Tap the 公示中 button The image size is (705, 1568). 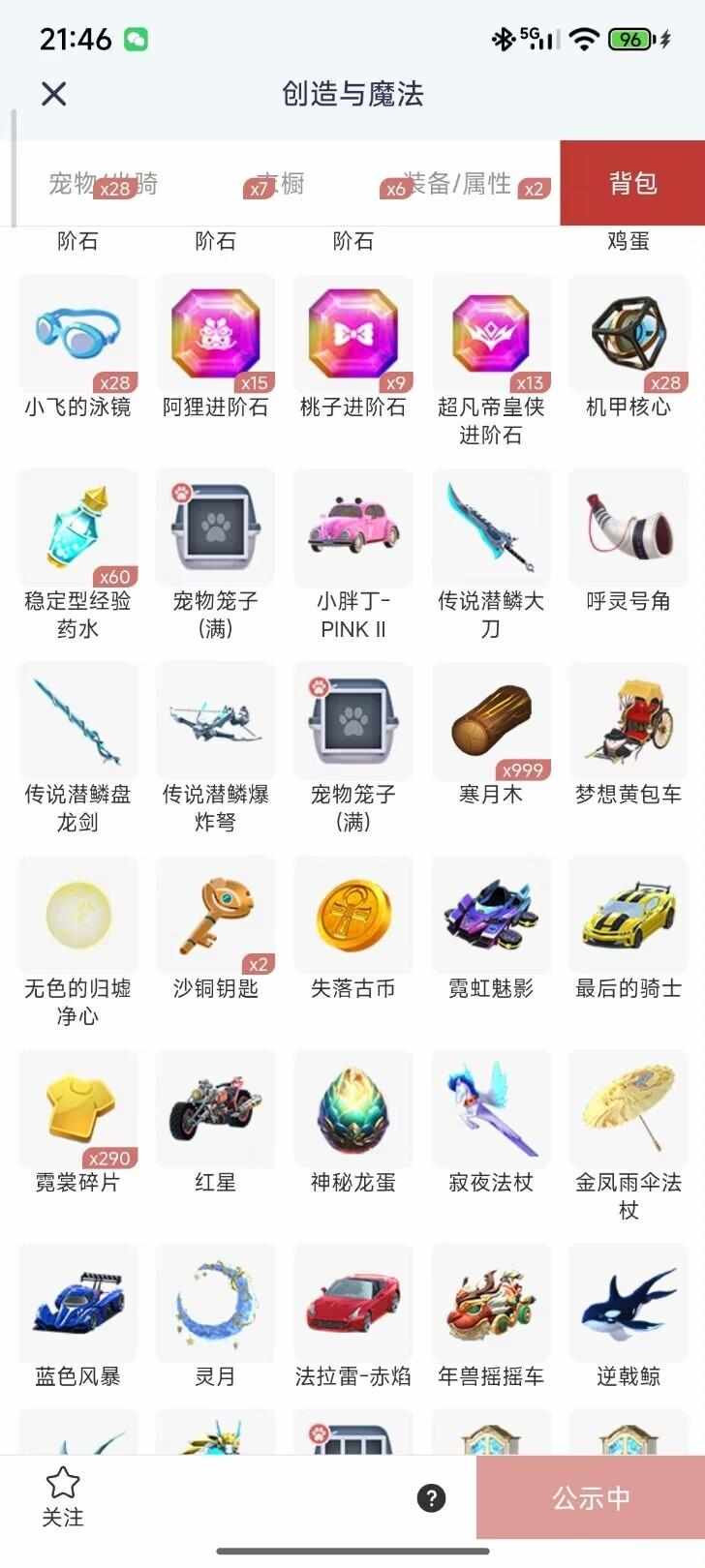coord(591,1498)
